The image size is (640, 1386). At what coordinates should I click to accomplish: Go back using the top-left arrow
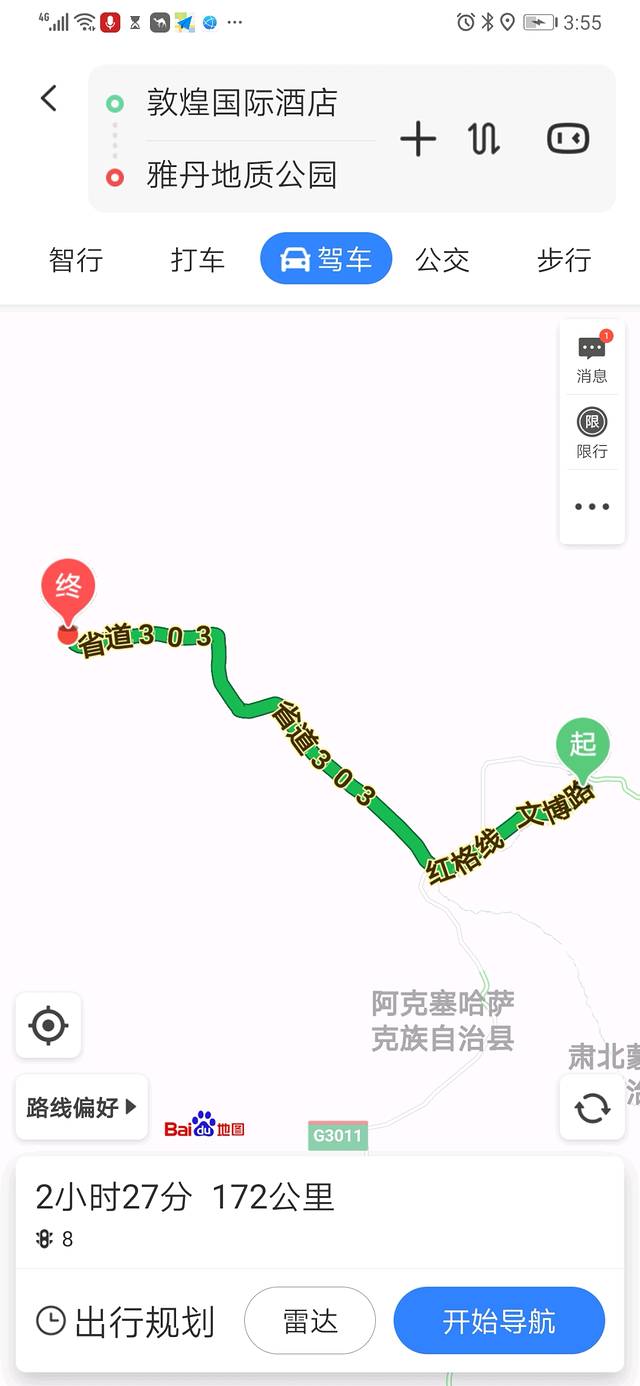pyautogui.click(x=48, y=99)
